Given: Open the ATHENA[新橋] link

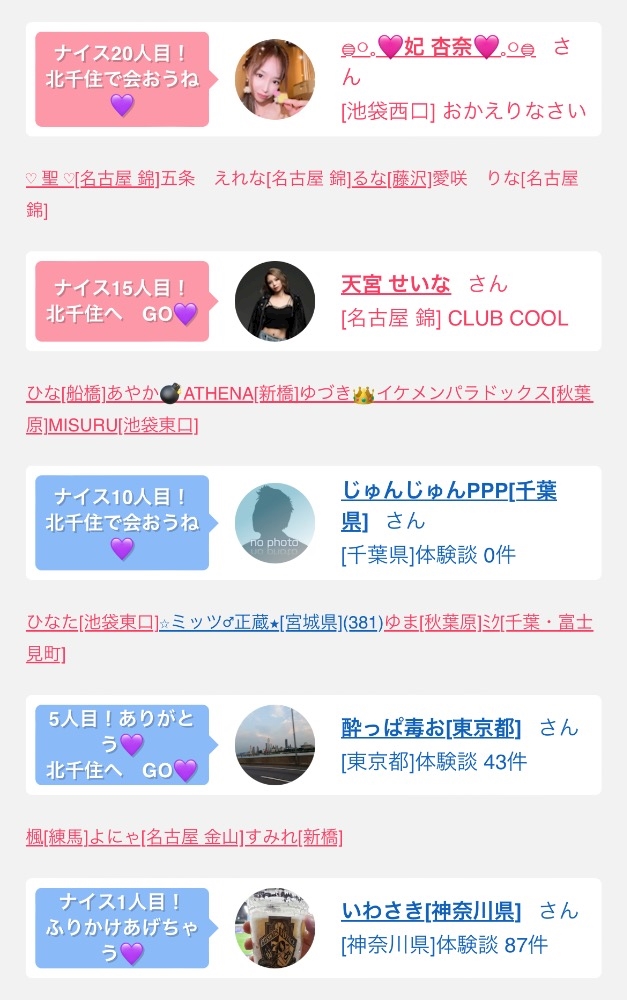Looking at the screenshot, I should coord(240,393).
